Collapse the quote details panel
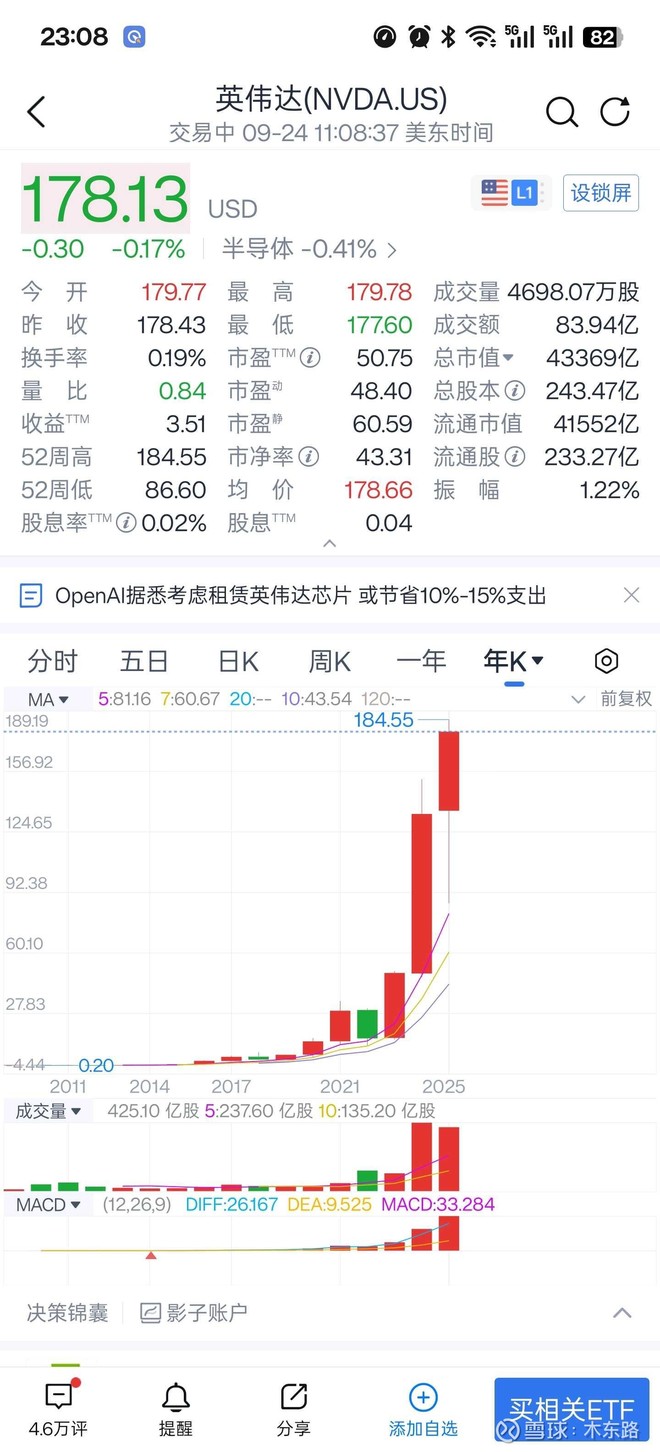Viewport: 660px width, 1452px height. [329, 544]
